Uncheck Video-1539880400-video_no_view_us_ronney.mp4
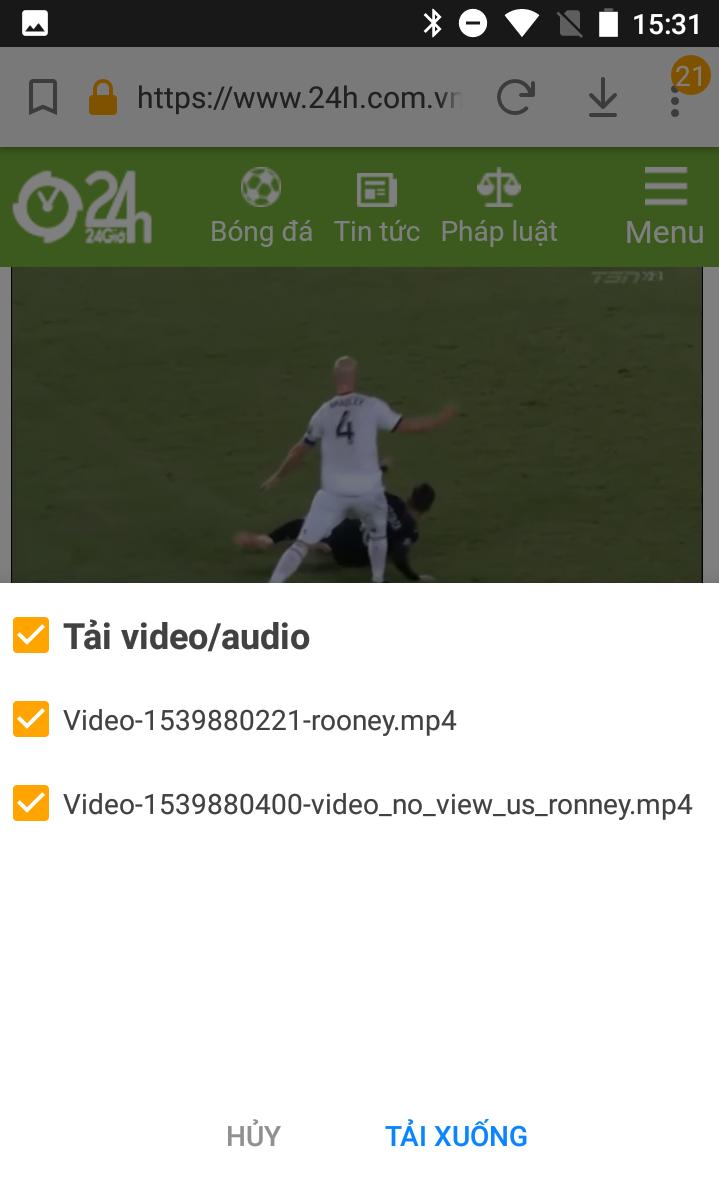This screenshot has width=719, height=1180. pos(31,804)
